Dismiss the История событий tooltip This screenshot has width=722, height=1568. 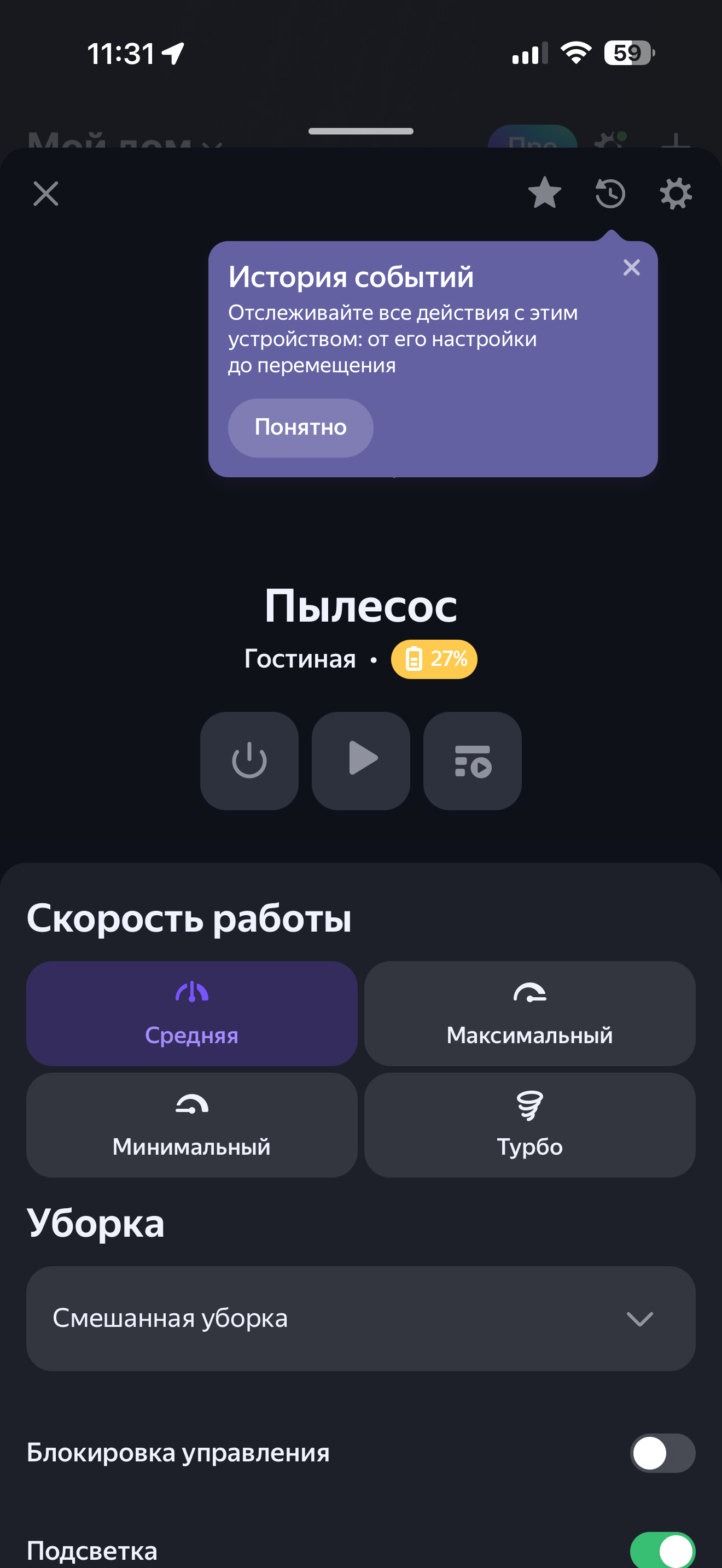pyautogui.click(x=631, y=267)
